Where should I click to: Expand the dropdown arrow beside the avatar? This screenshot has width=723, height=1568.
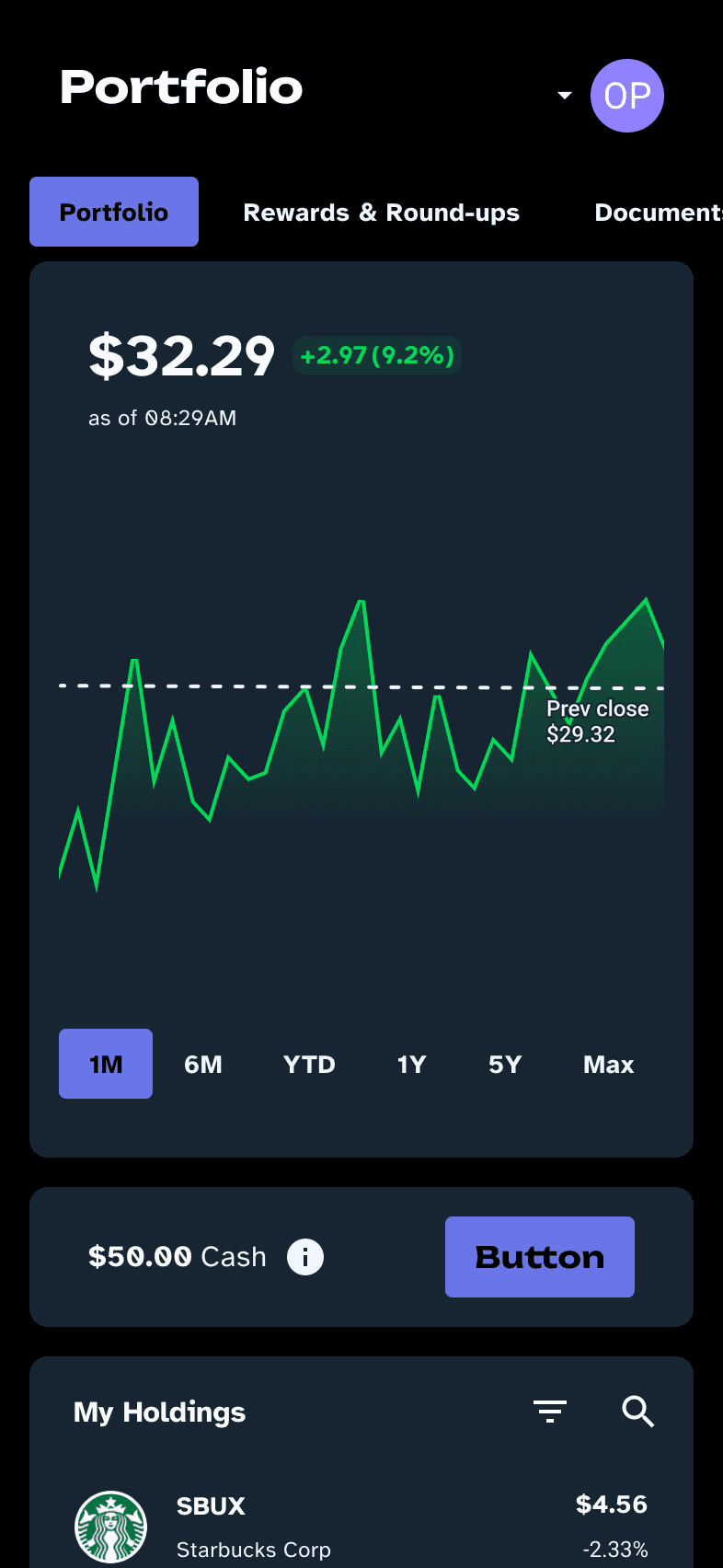point(565,96)
